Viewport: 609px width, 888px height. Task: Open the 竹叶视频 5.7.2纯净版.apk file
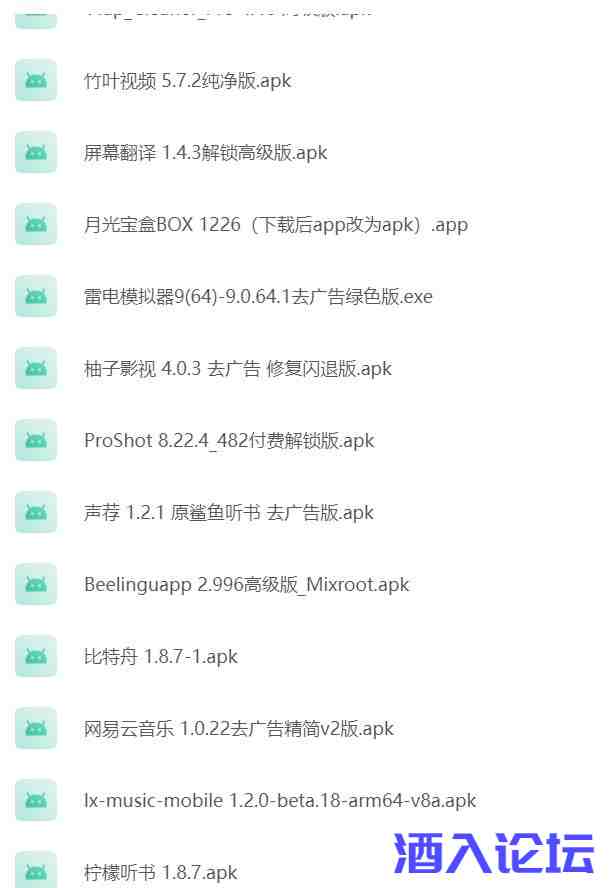[188, 81]
